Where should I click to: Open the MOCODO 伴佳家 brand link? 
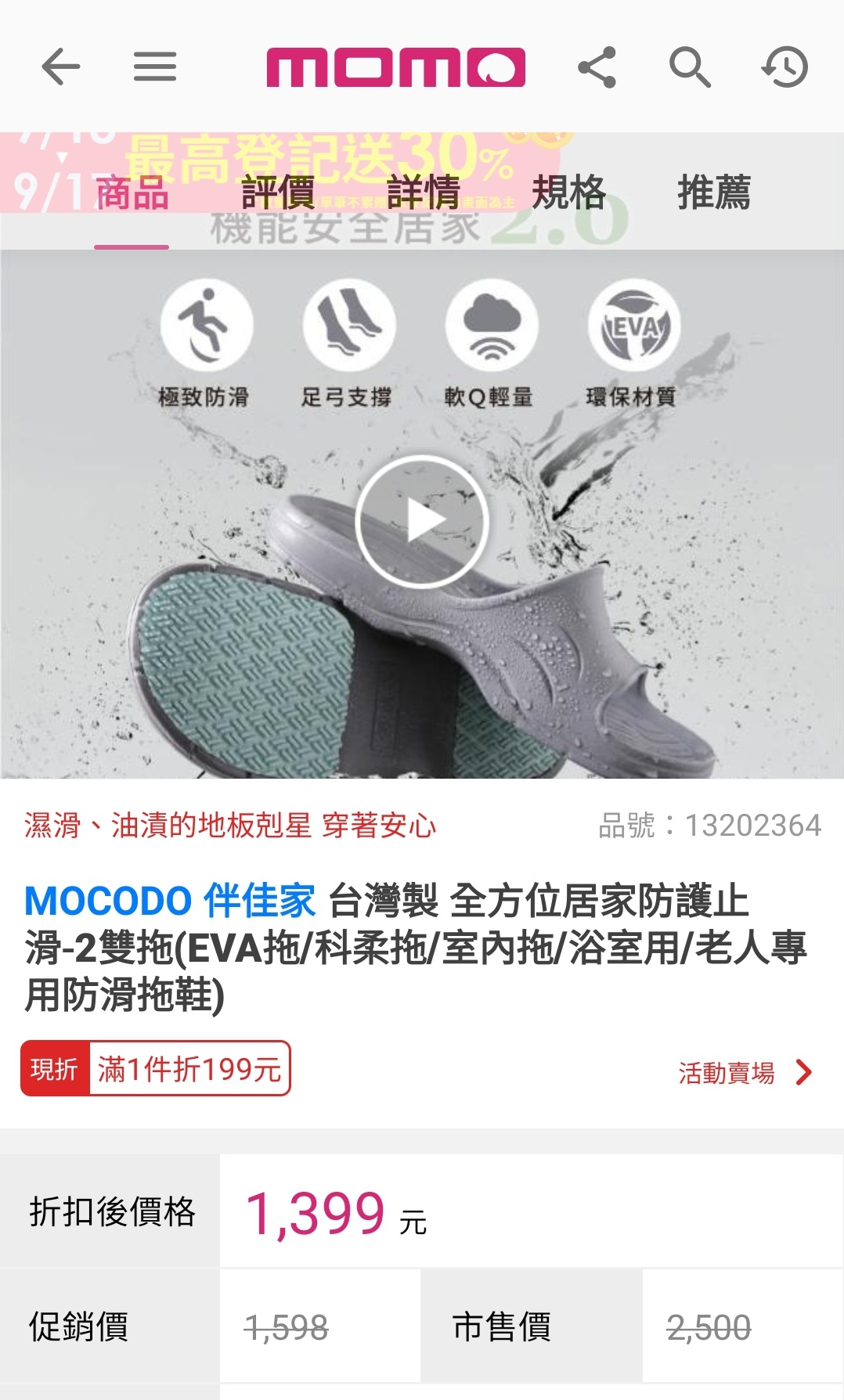170,901
